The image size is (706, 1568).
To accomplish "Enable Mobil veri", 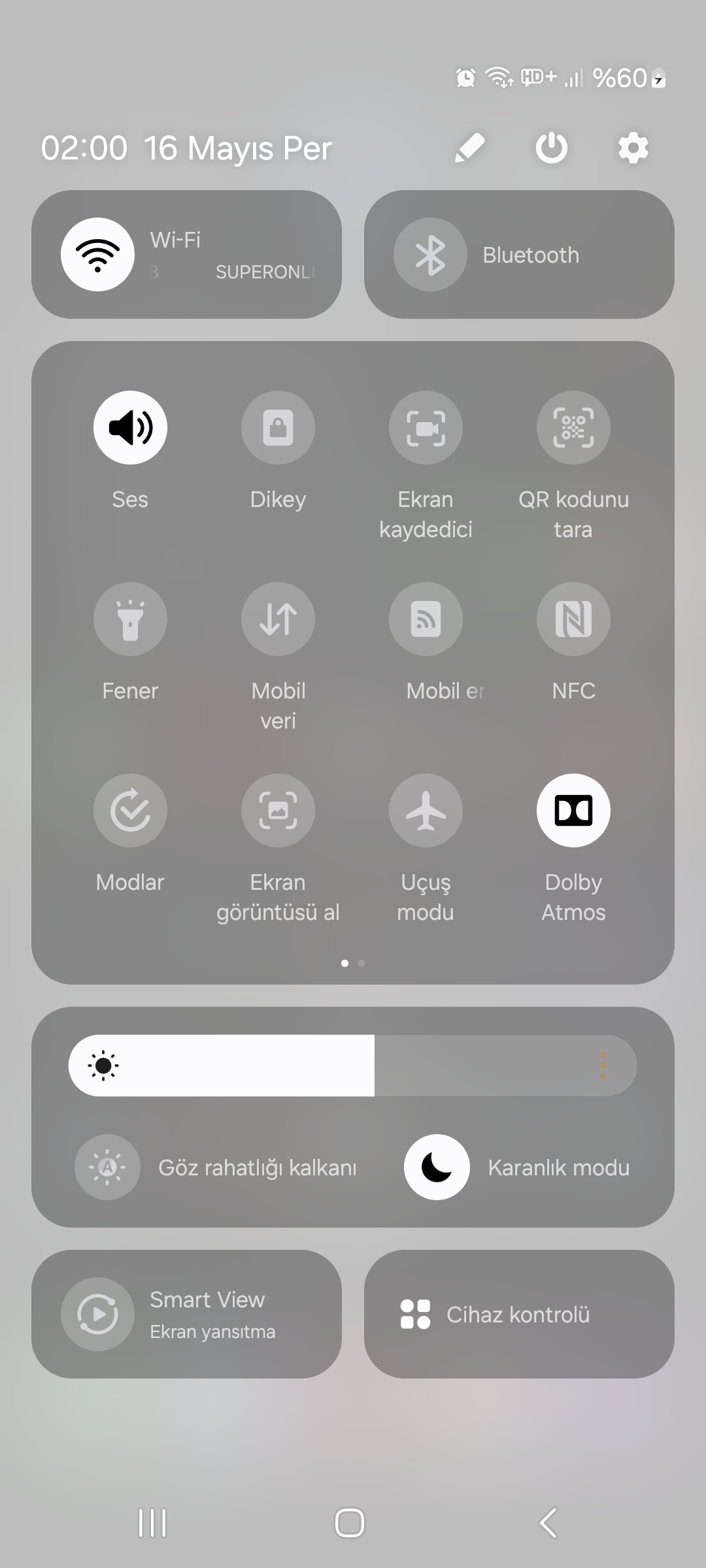I will (x=278, y=619).
